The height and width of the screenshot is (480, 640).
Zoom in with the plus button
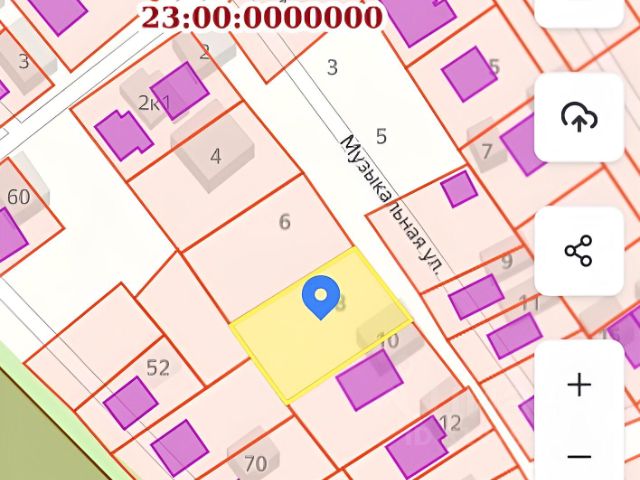[x=579, y=384]
